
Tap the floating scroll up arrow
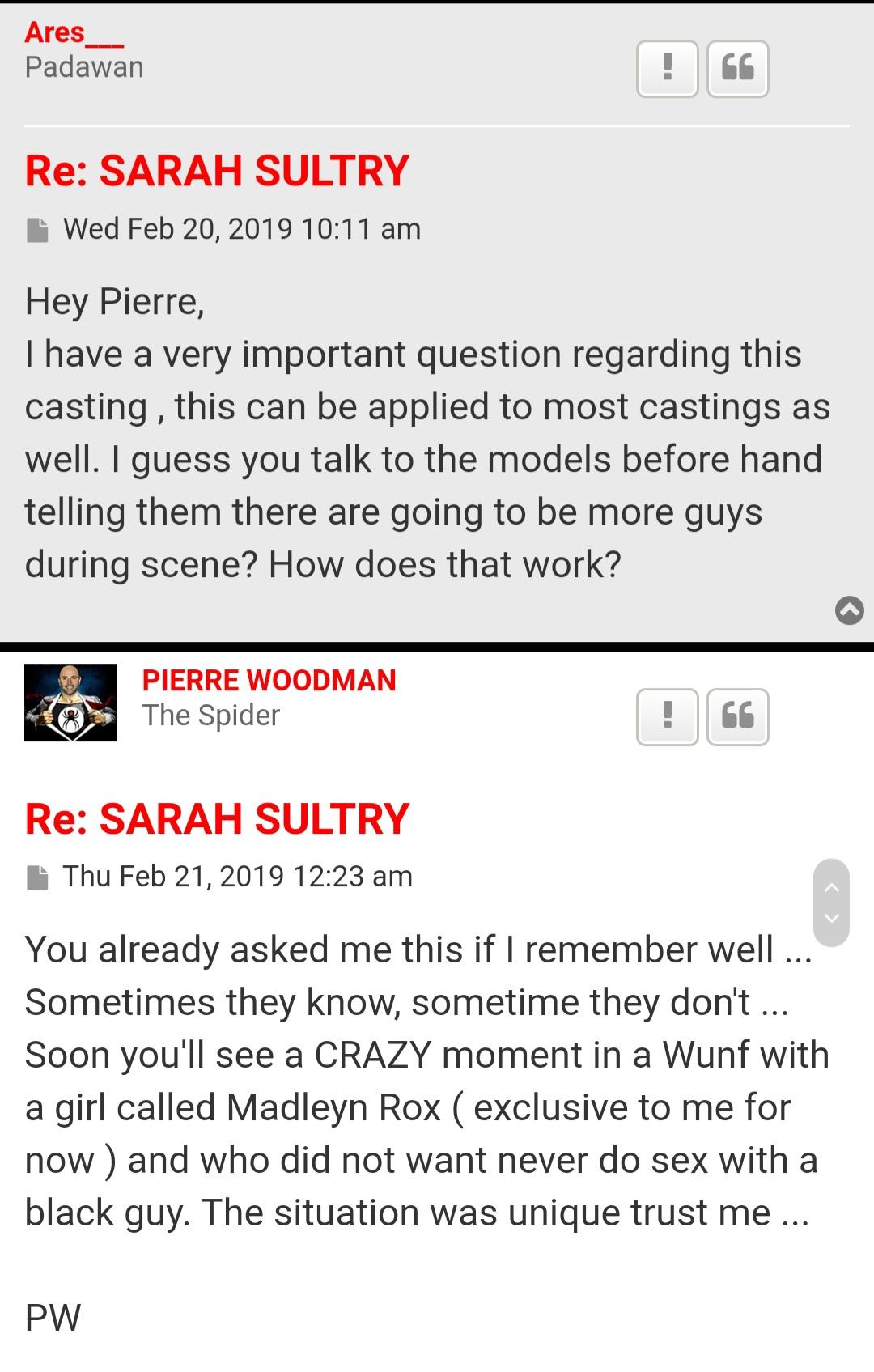(x=831, y=887)
